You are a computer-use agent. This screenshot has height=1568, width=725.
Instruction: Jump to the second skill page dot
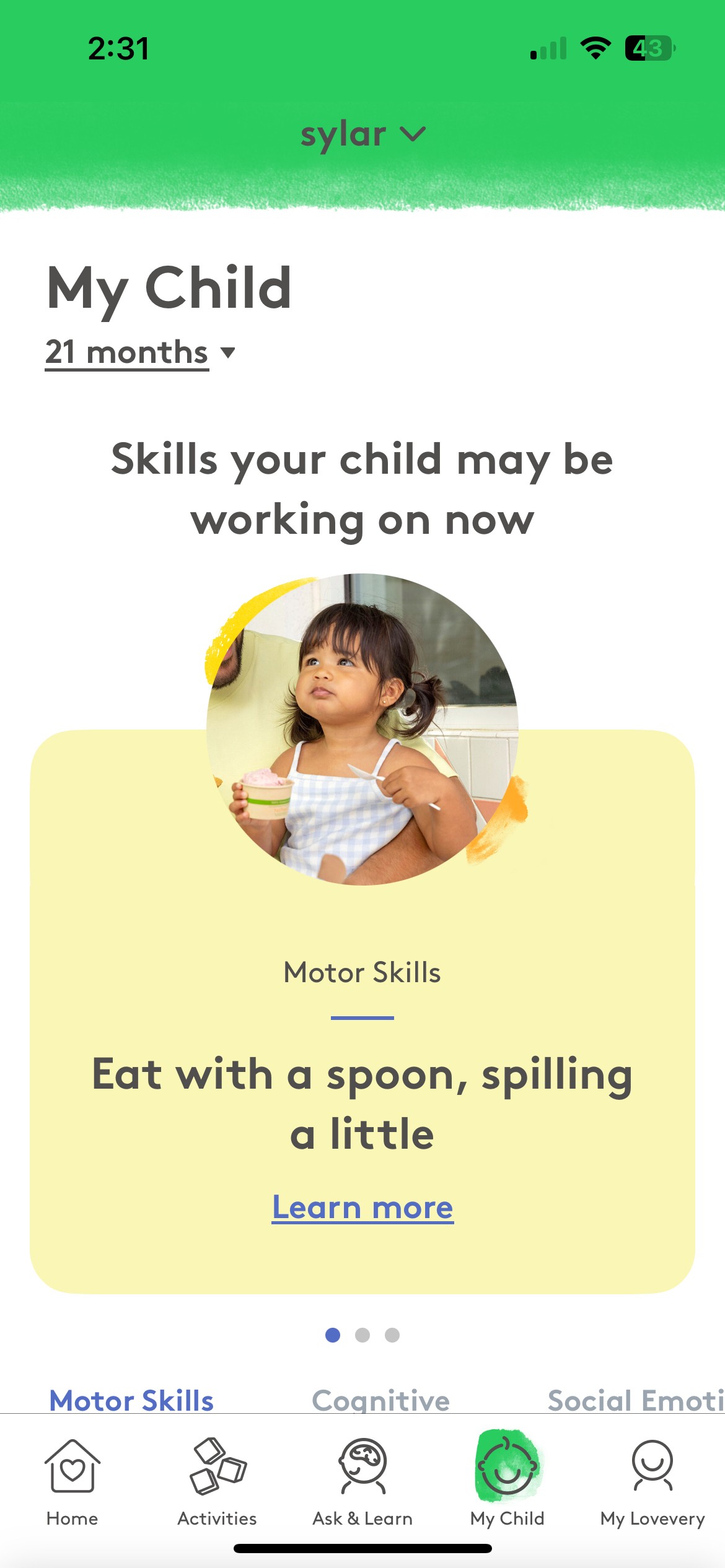click(362, 1335)
